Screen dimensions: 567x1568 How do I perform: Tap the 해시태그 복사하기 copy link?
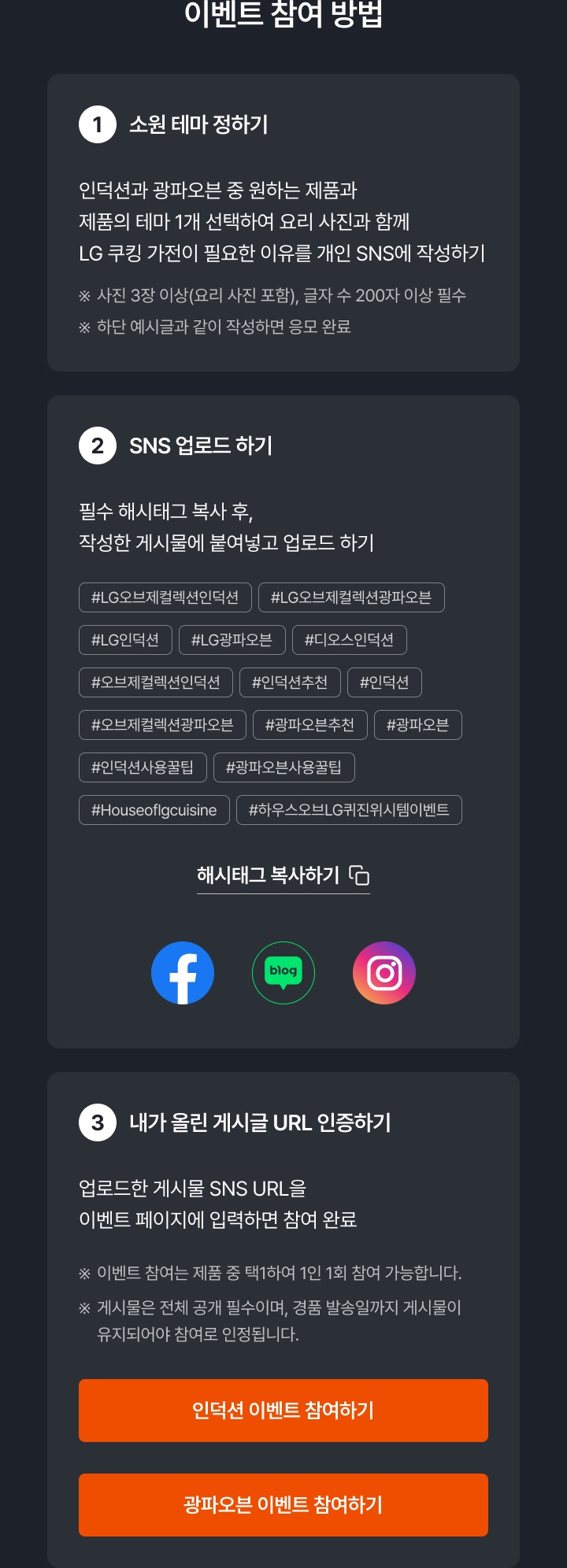[283, 875]
